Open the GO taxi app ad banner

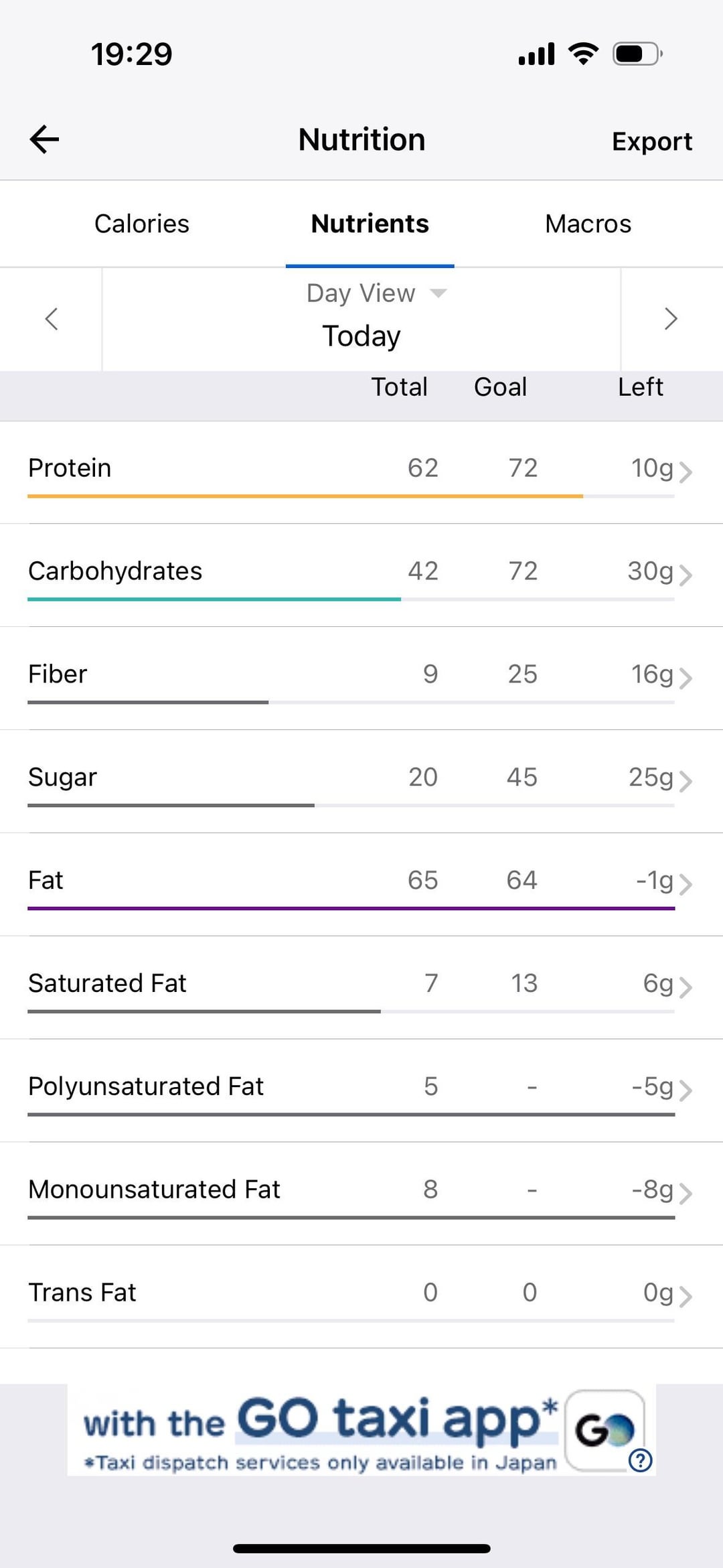[361, 1429]
